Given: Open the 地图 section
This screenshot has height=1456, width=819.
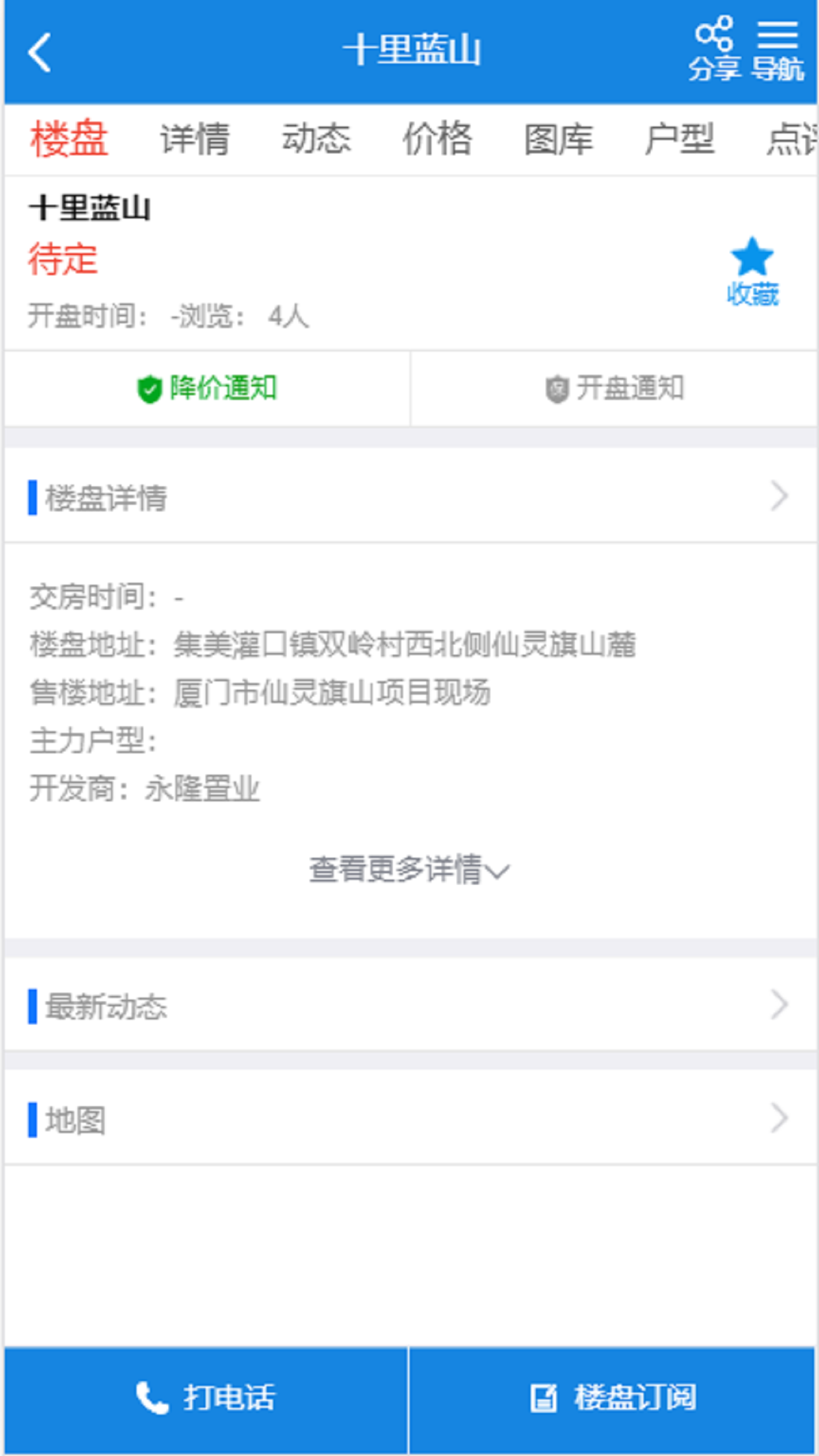Looking at the screenshot, I should (410, 1118).
